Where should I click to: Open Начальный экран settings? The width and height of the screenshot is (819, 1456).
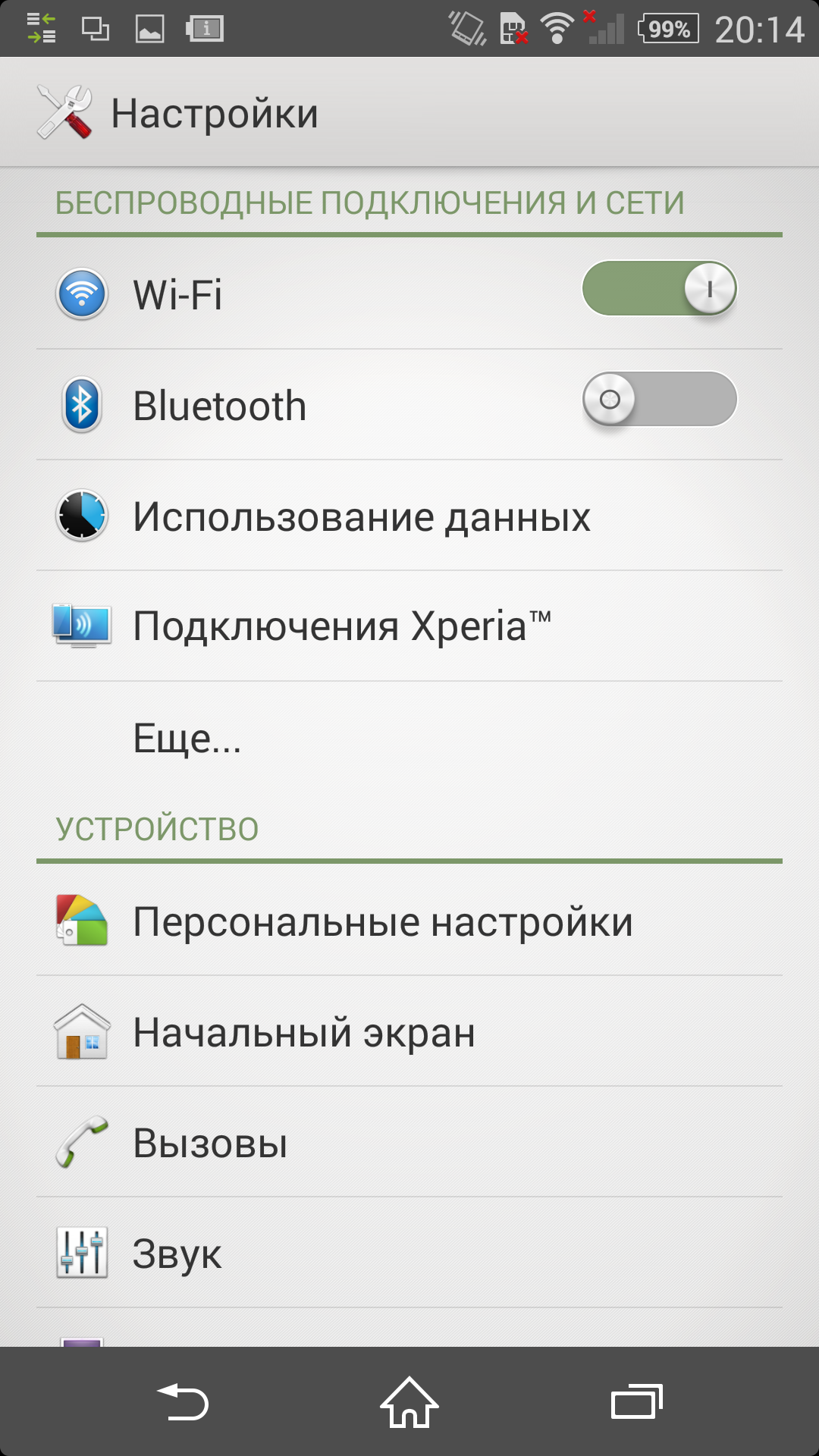[x=409, y=1031]
